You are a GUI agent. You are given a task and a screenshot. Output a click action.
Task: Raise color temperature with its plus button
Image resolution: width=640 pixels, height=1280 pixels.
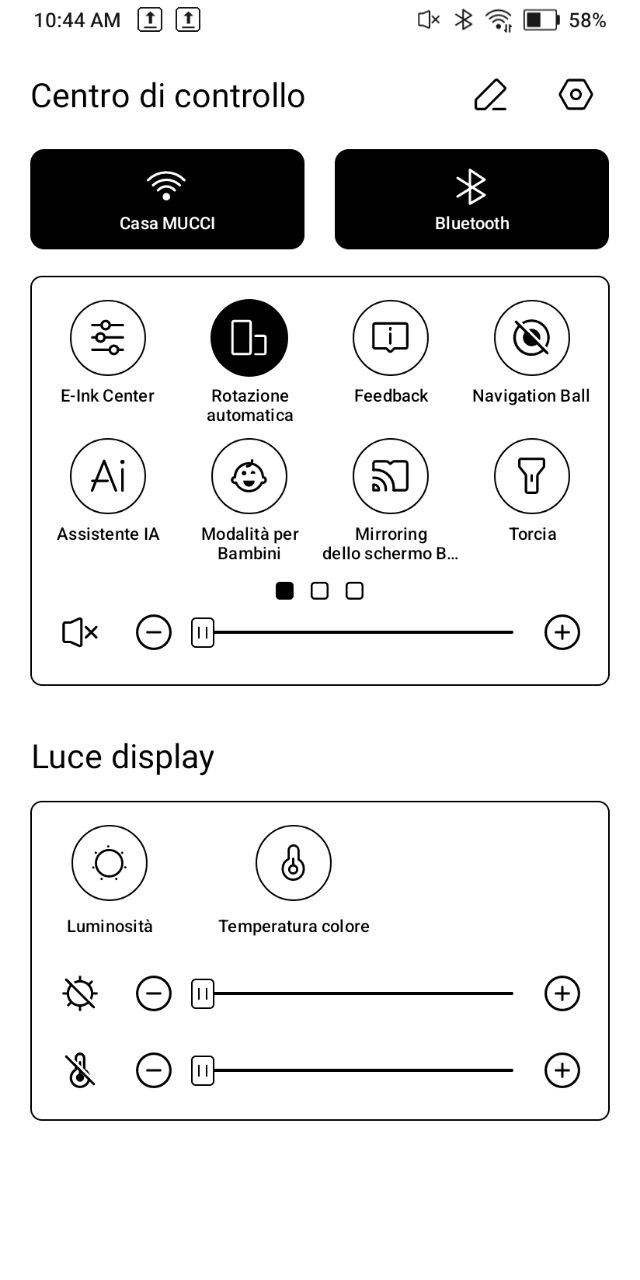562,1070
